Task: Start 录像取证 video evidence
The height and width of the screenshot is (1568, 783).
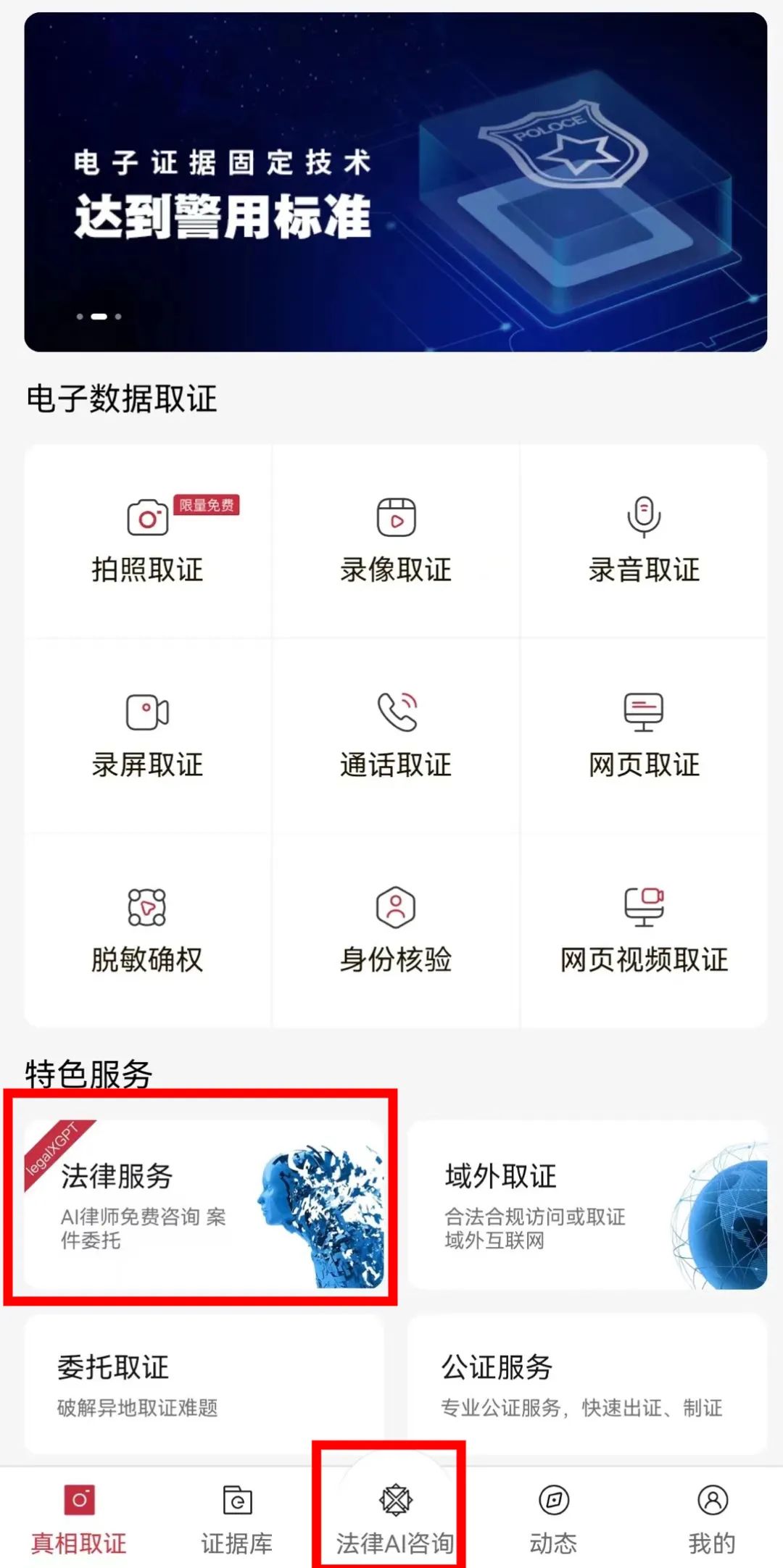Action: (x=396, y=541)
